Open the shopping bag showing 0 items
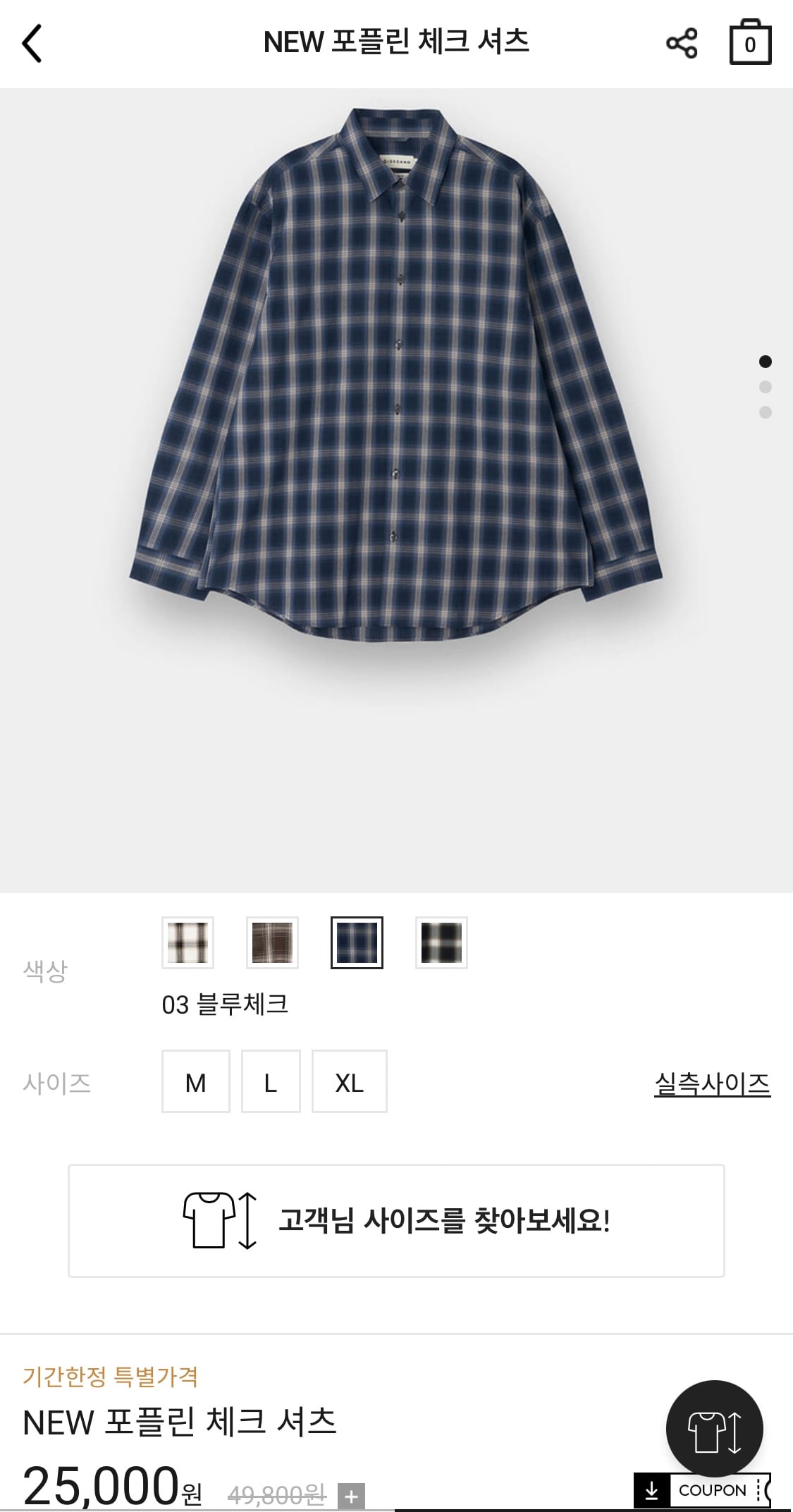Screen dimensions: 793x1512 [749, 42]
